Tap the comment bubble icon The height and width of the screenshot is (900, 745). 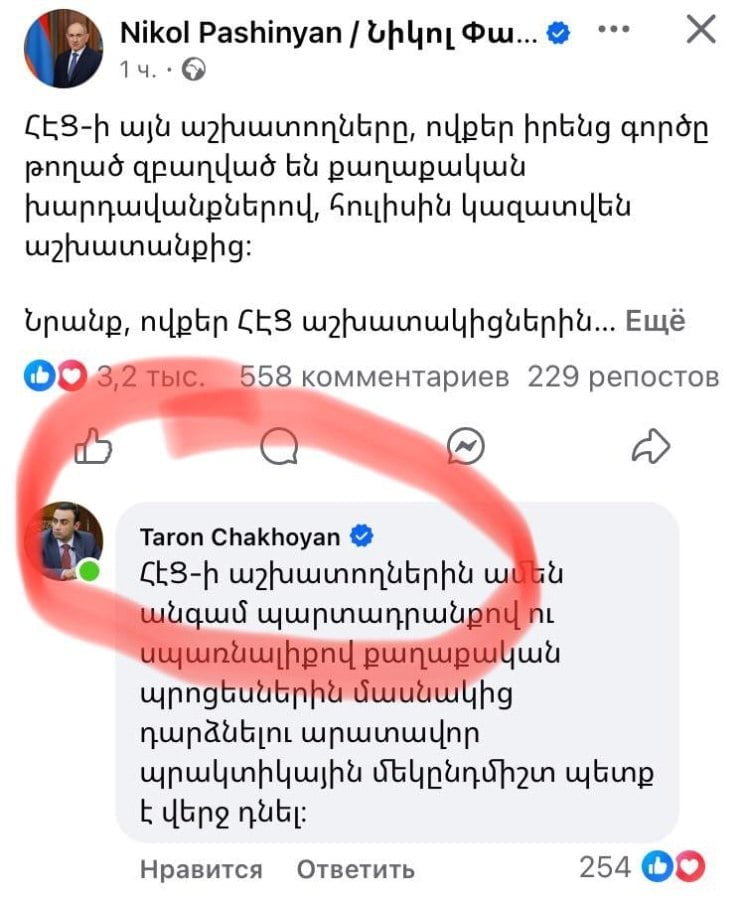279,447
